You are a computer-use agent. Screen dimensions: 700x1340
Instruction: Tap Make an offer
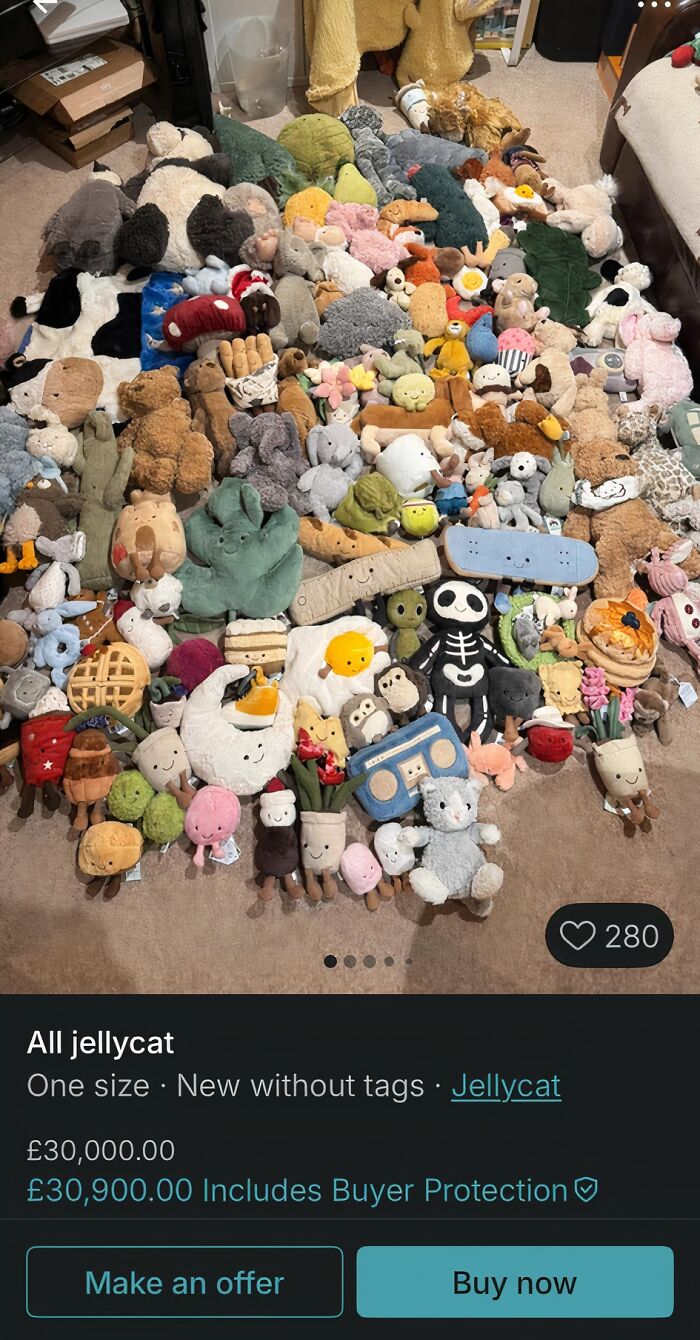(185, 1282)
